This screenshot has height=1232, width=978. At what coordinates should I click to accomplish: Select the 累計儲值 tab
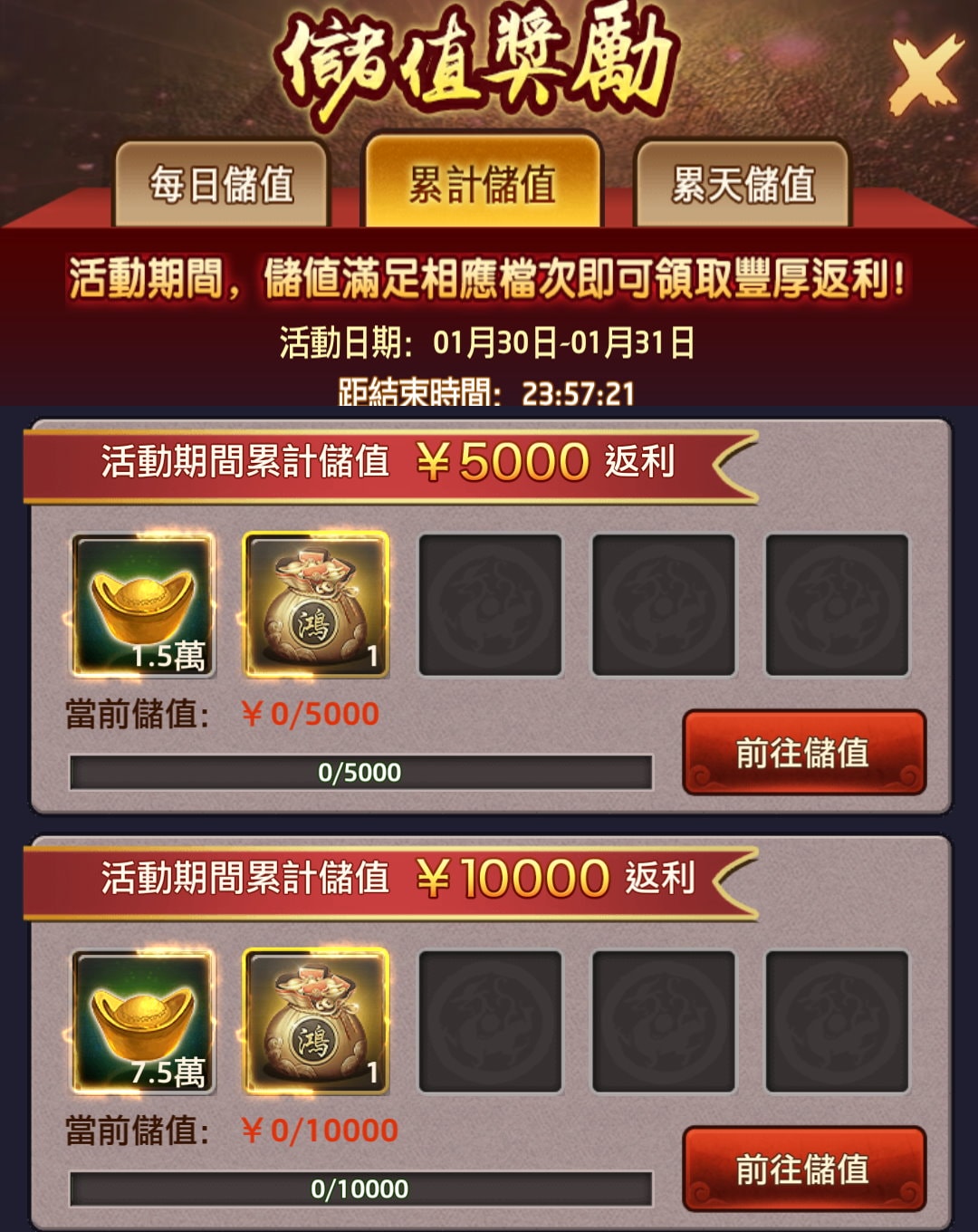(x=482, y=184)
